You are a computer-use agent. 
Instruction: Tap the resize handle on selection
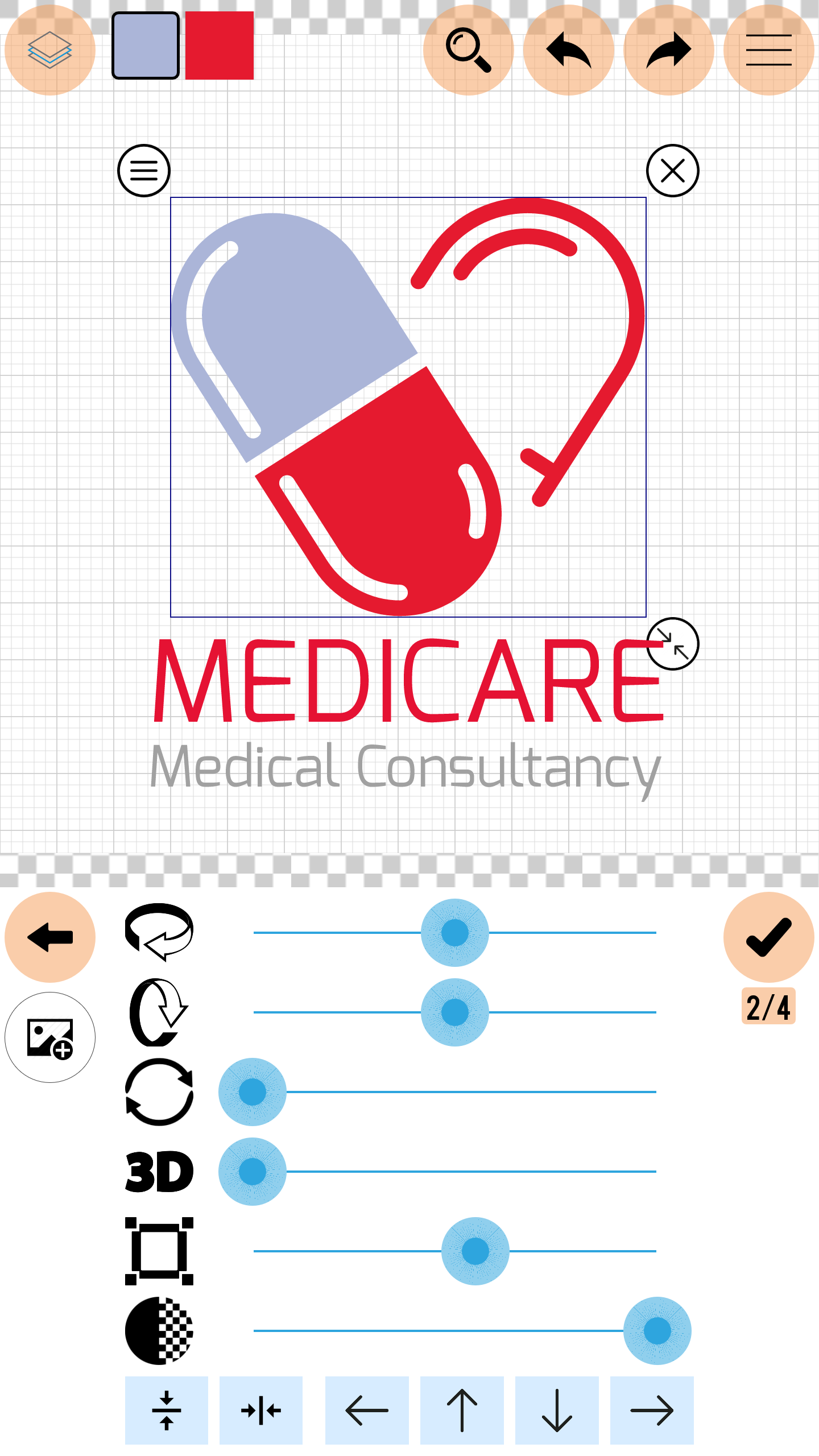673,644
